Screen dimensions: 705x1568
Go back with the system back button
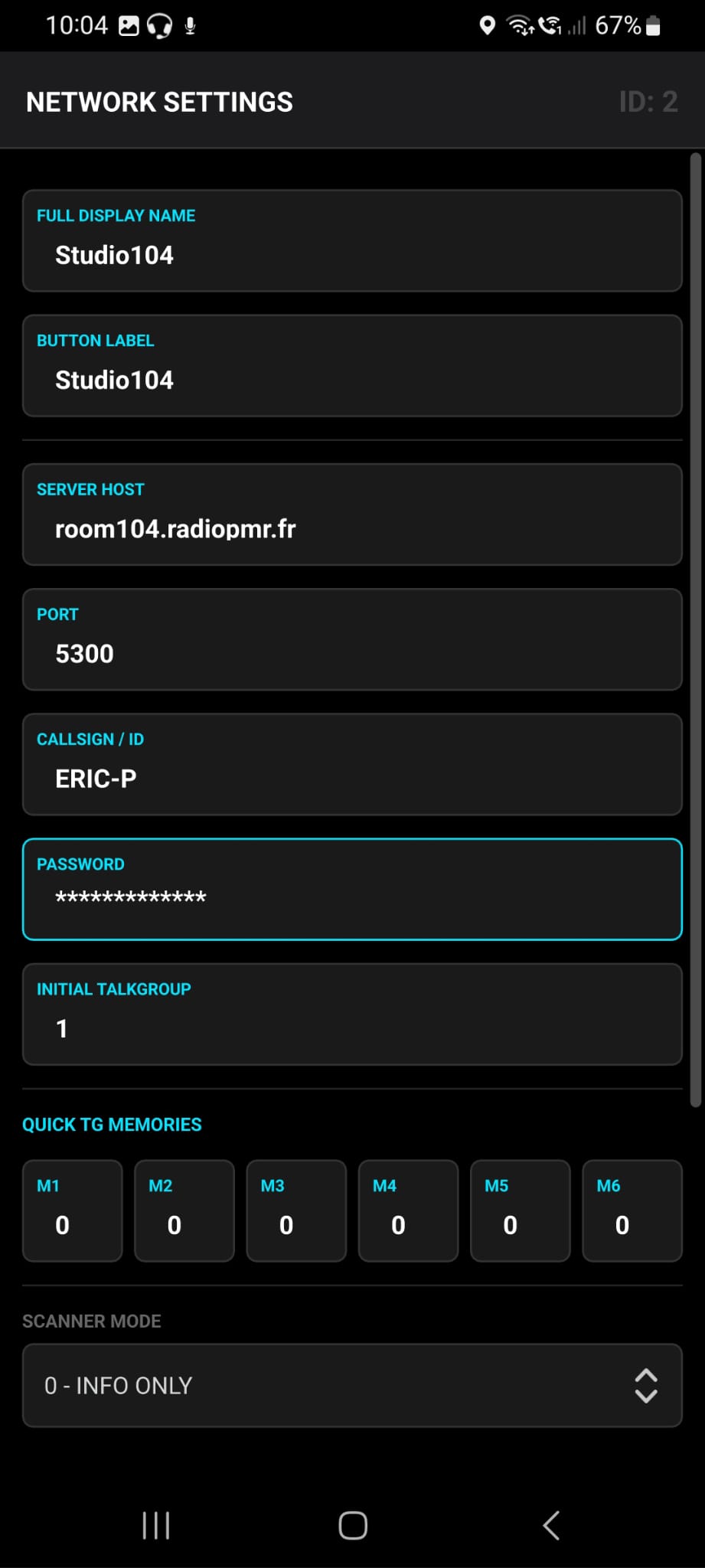tap(551, 1525)
